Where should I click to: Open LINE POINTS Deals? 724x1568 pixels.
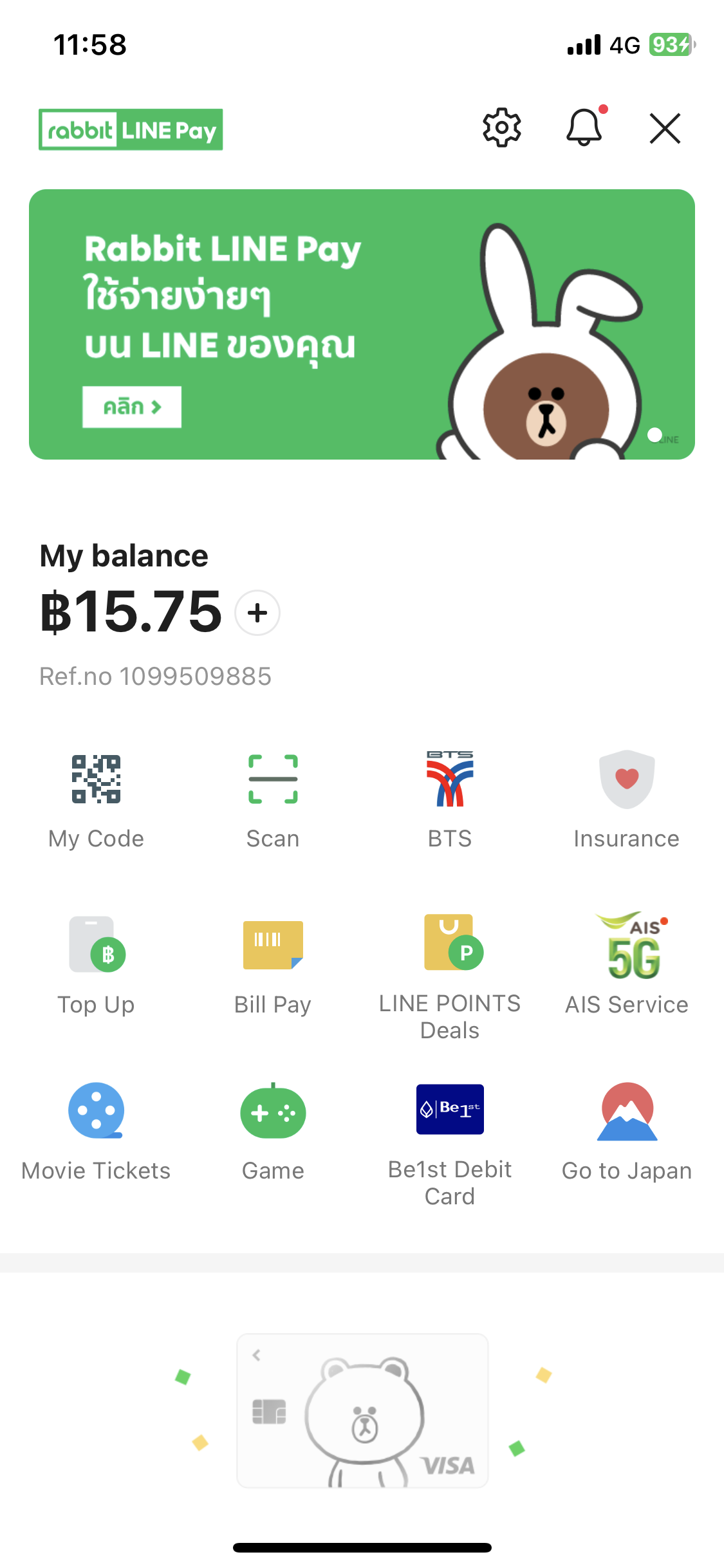tap(450, 972)
